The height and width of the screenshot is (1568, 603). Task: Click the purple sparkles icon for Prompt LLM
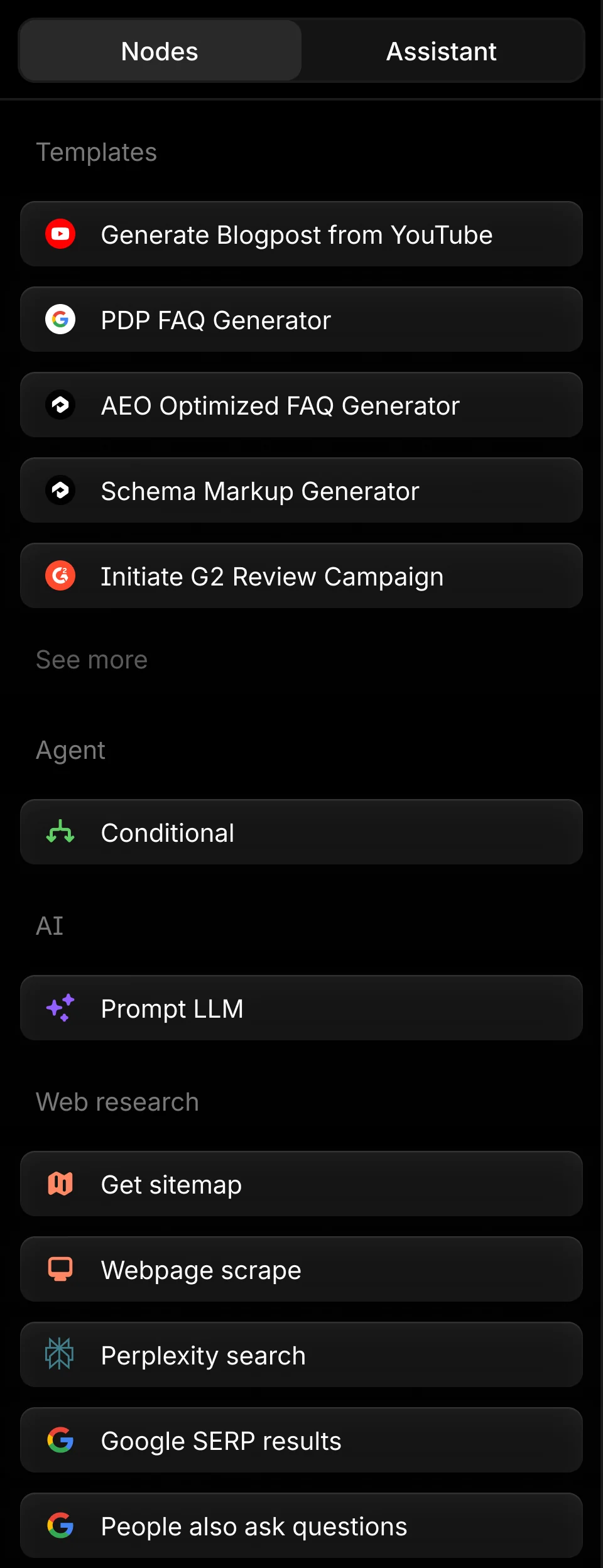tap(60, 1008)
